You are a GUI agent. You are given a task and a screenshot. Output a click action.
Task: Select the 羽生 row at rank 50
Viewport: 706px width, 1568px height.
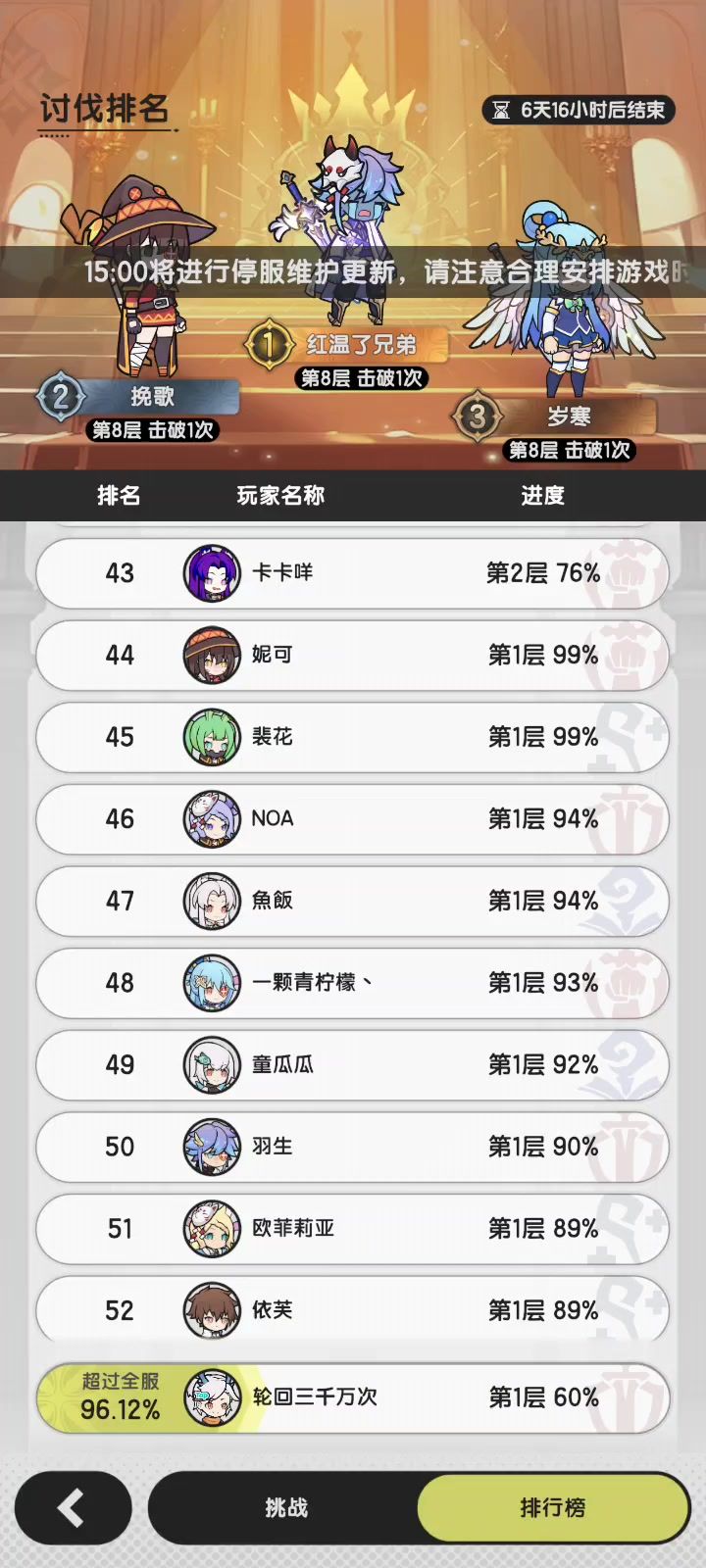pos(353,1147)
